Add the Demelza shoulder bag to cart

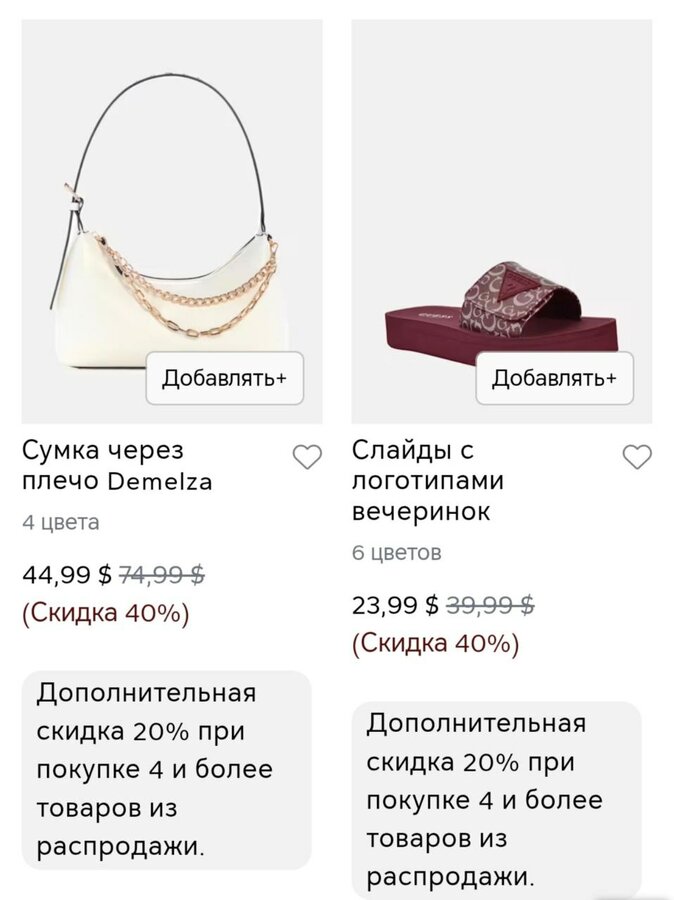click(x=224, y=378)
